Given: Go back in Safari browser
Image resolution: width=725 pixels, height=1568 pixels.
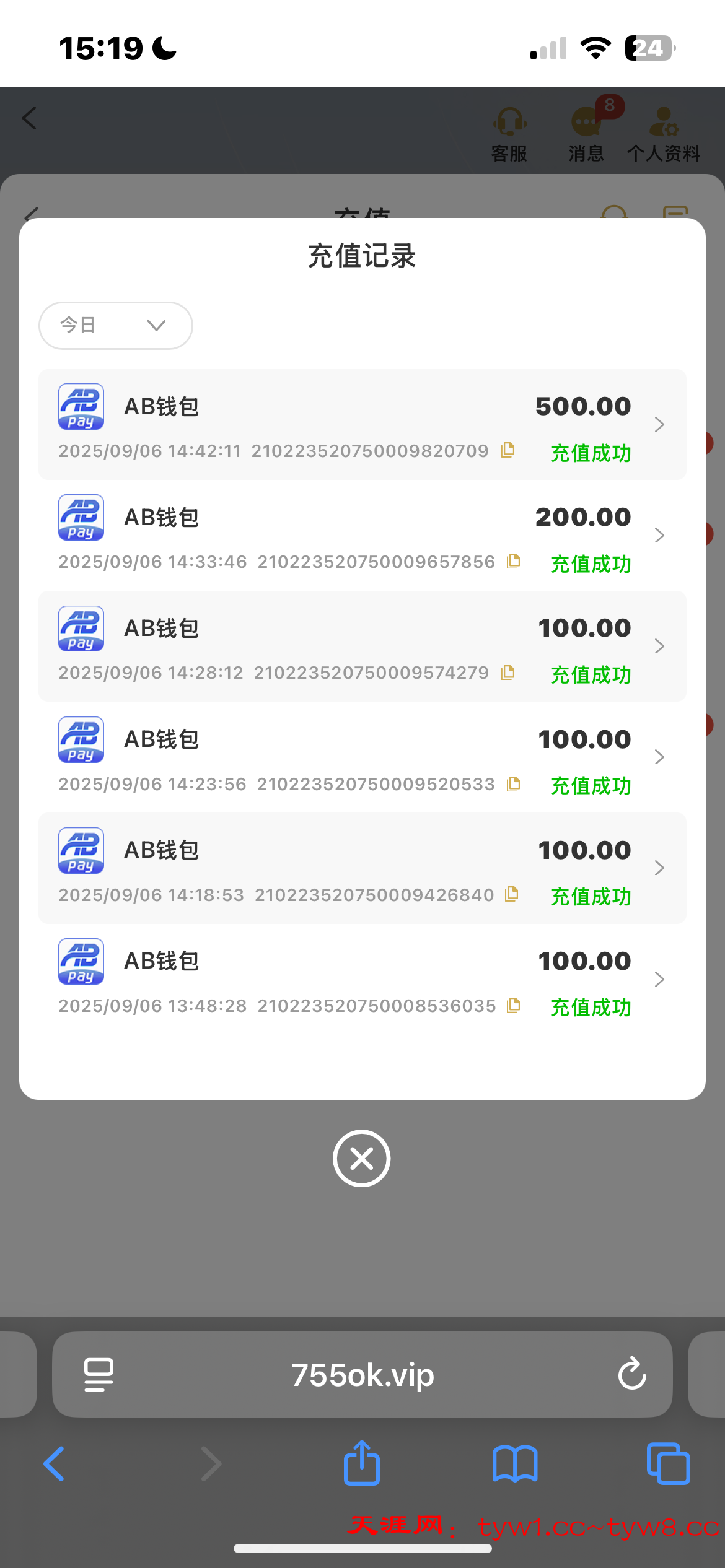Looking at the screenshot, I should pos(54,1464).
